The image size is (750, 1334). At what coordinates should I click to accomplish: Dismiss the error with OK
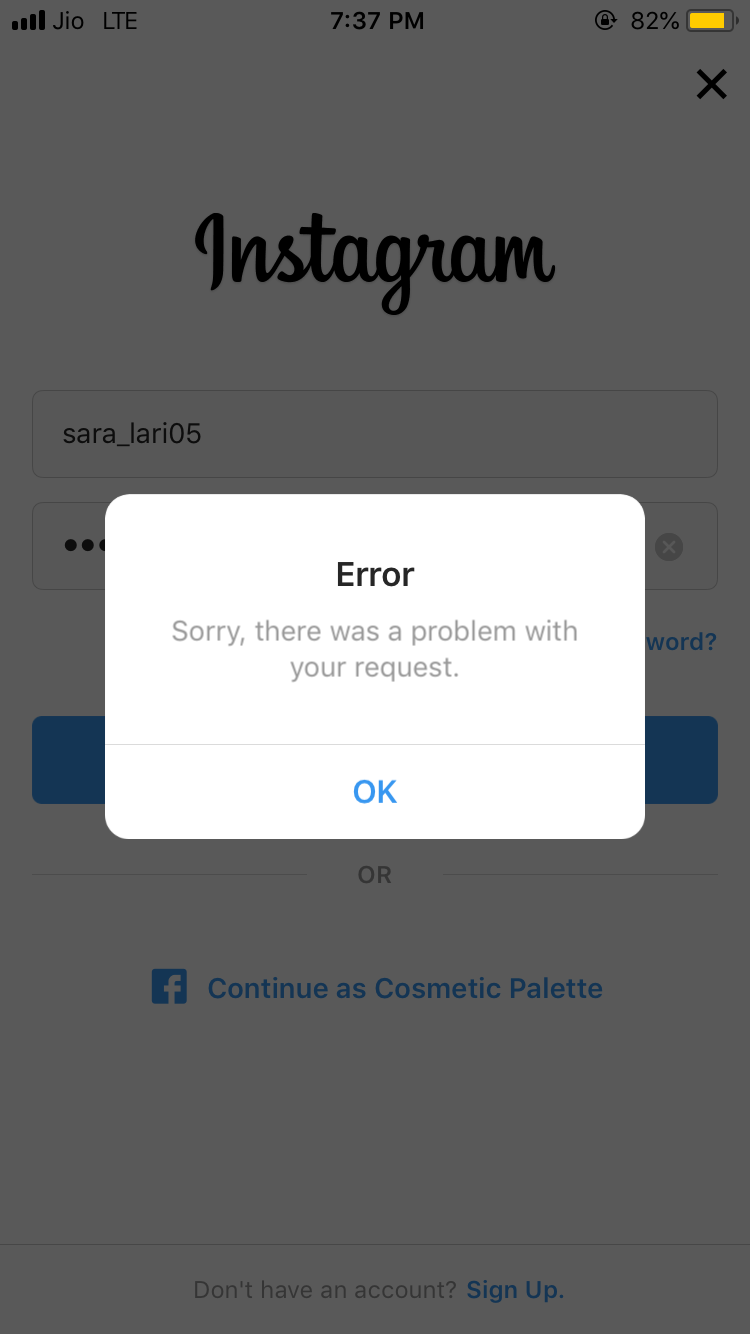click(375, 792)
